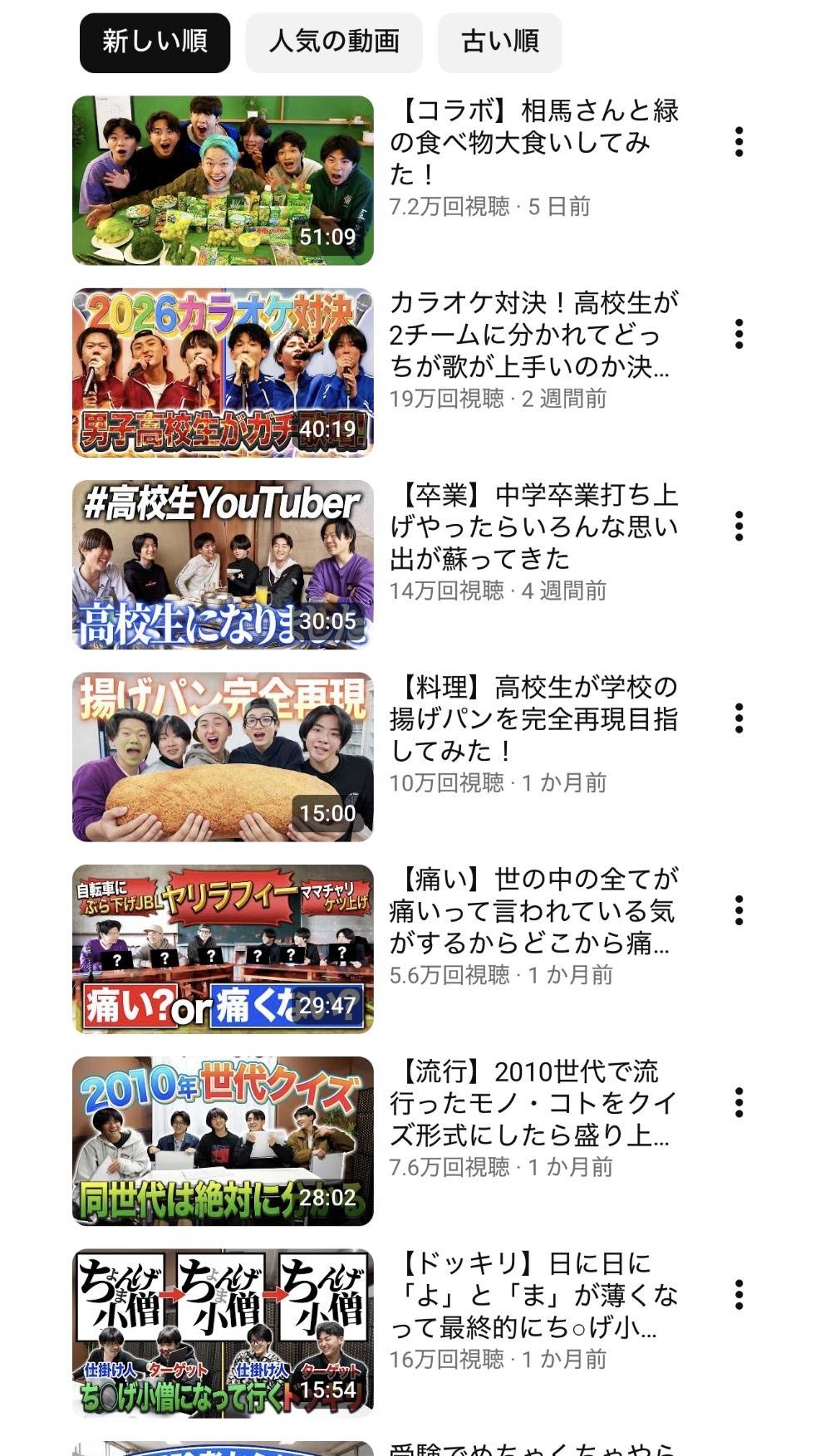The image size is (835, 1456).
Task: Watch the 【卒業】中学卒業打ち上げ video
Action: 223,564
